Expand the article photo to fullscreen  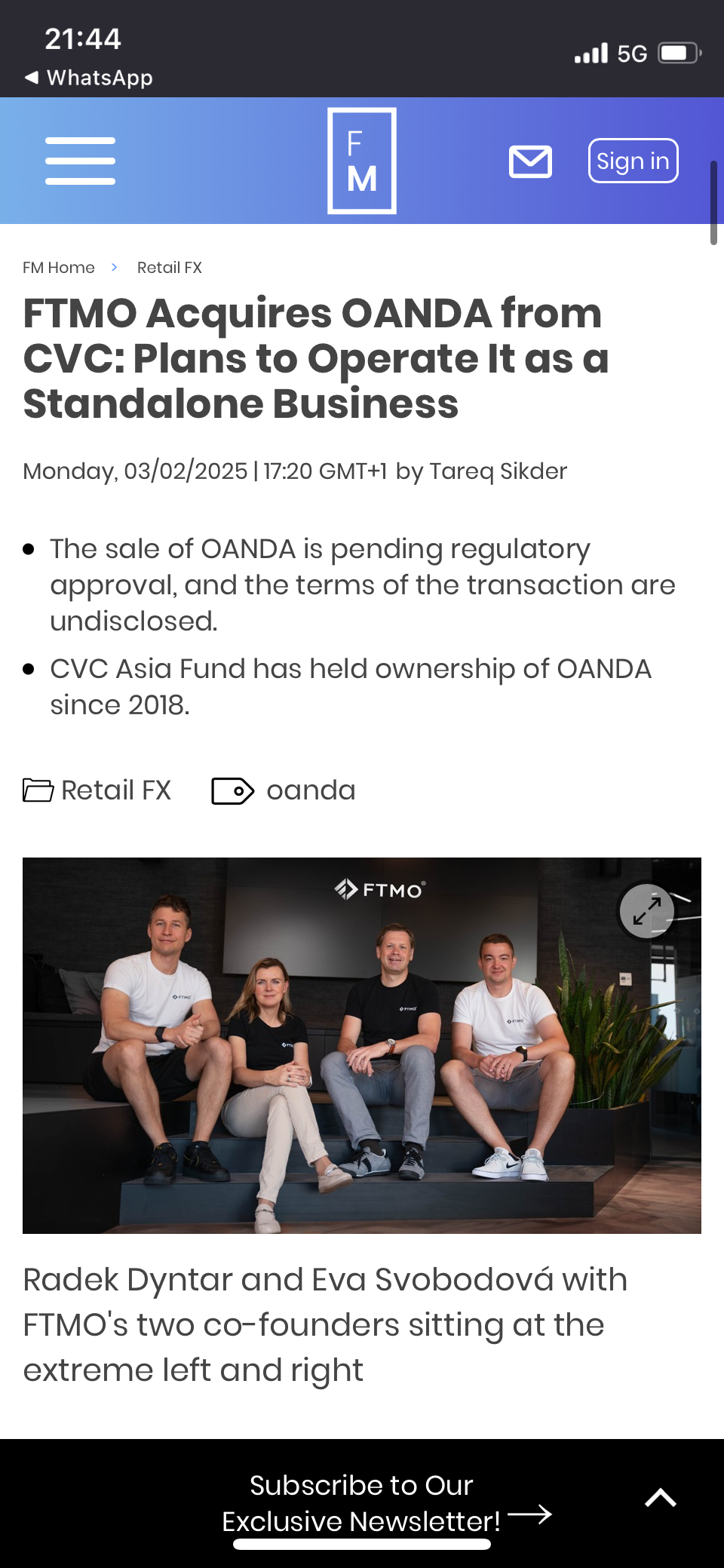point(646,910)
